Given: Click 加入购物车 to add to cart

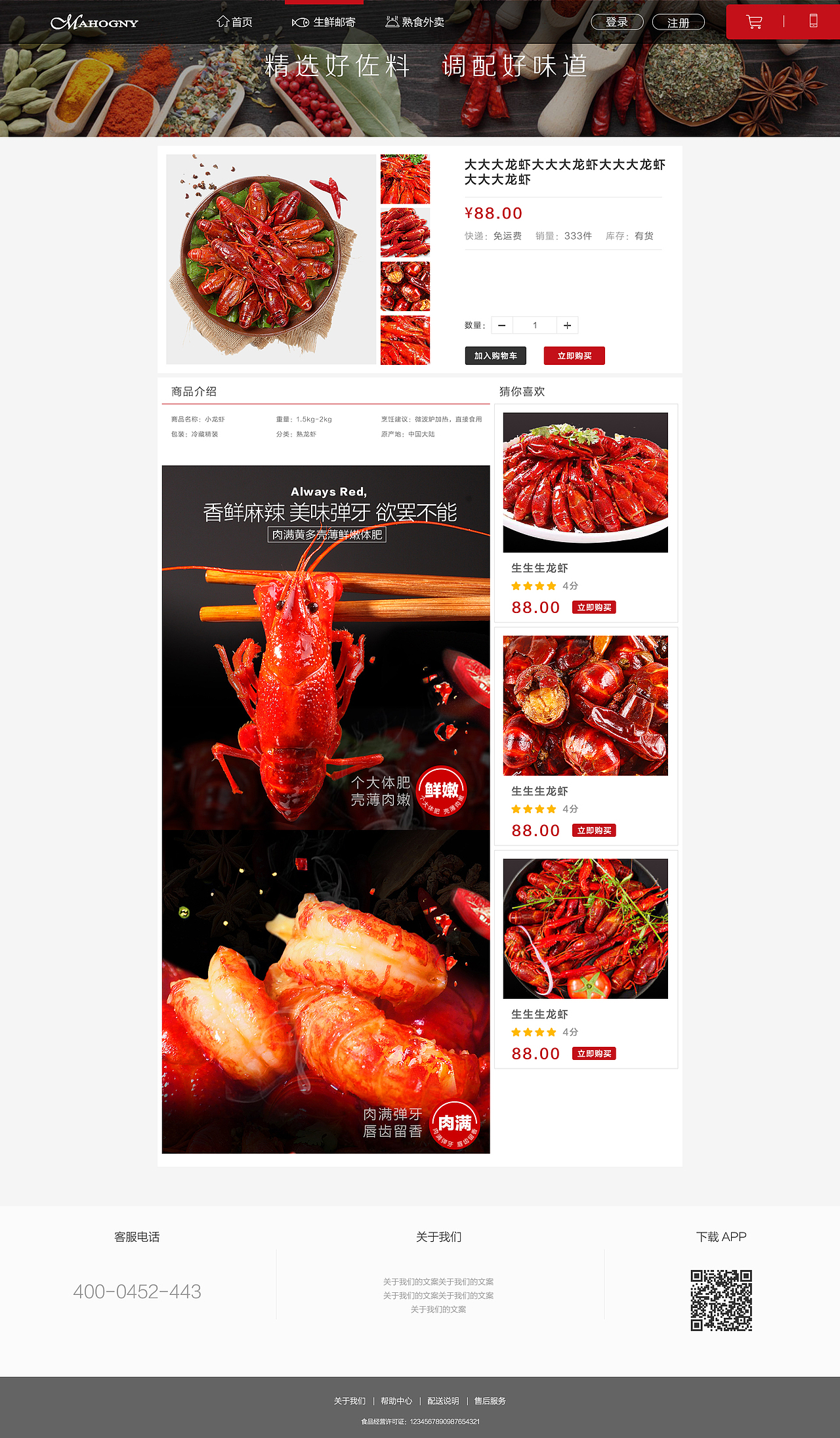Looking at the screenshot, I should pos(495,355).
